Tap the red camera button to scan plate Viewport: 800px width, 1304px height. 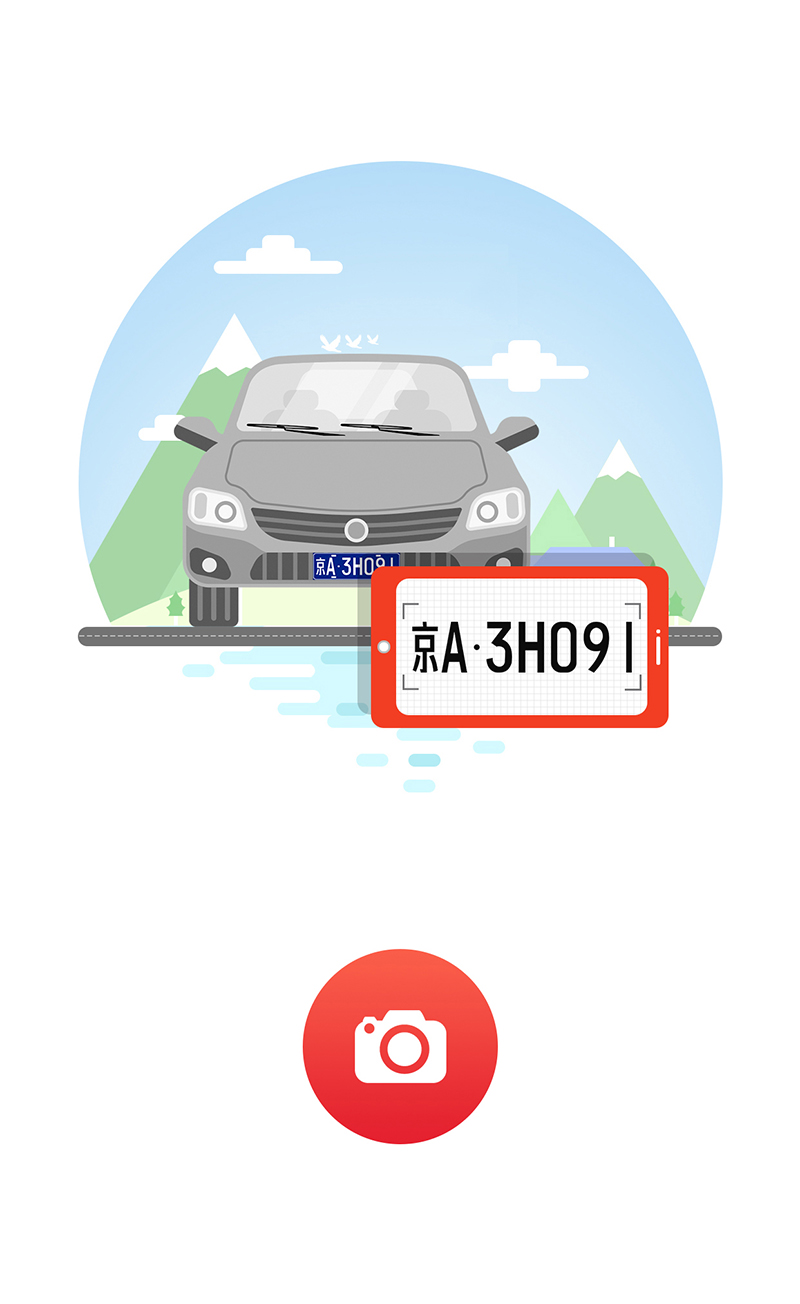(400, 1046)
